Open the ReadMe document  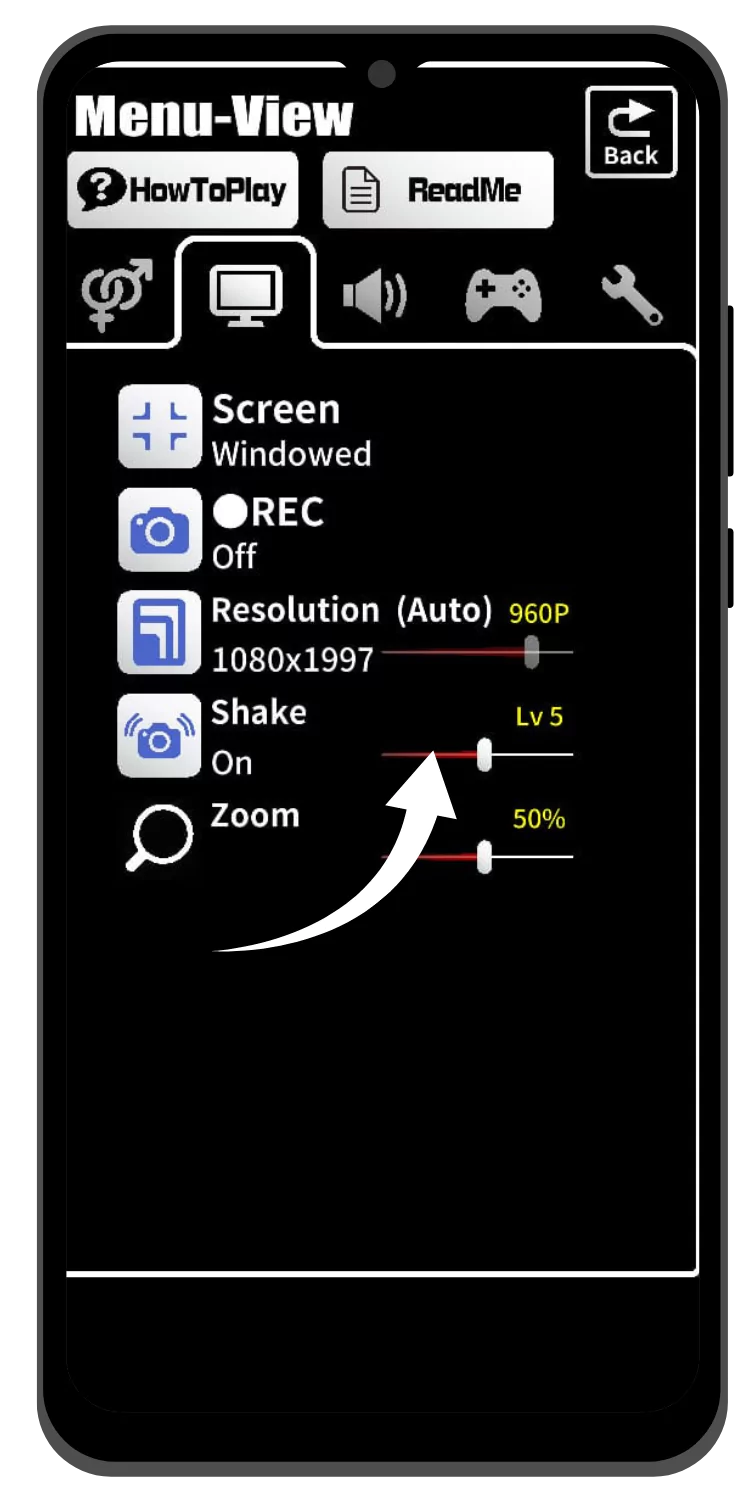[x=438, y=190]
